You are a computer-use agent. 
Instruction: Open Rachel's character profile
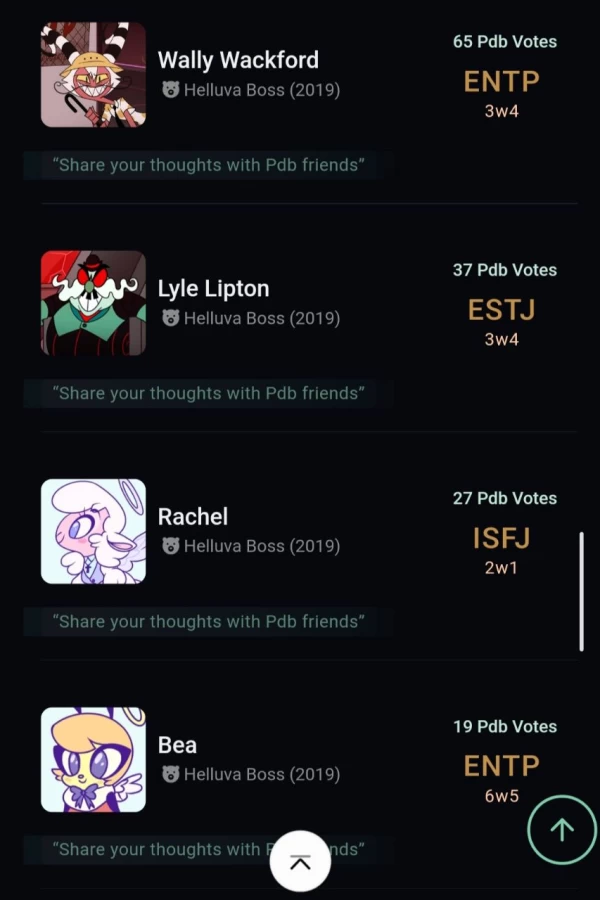click(x=193, y=517)
